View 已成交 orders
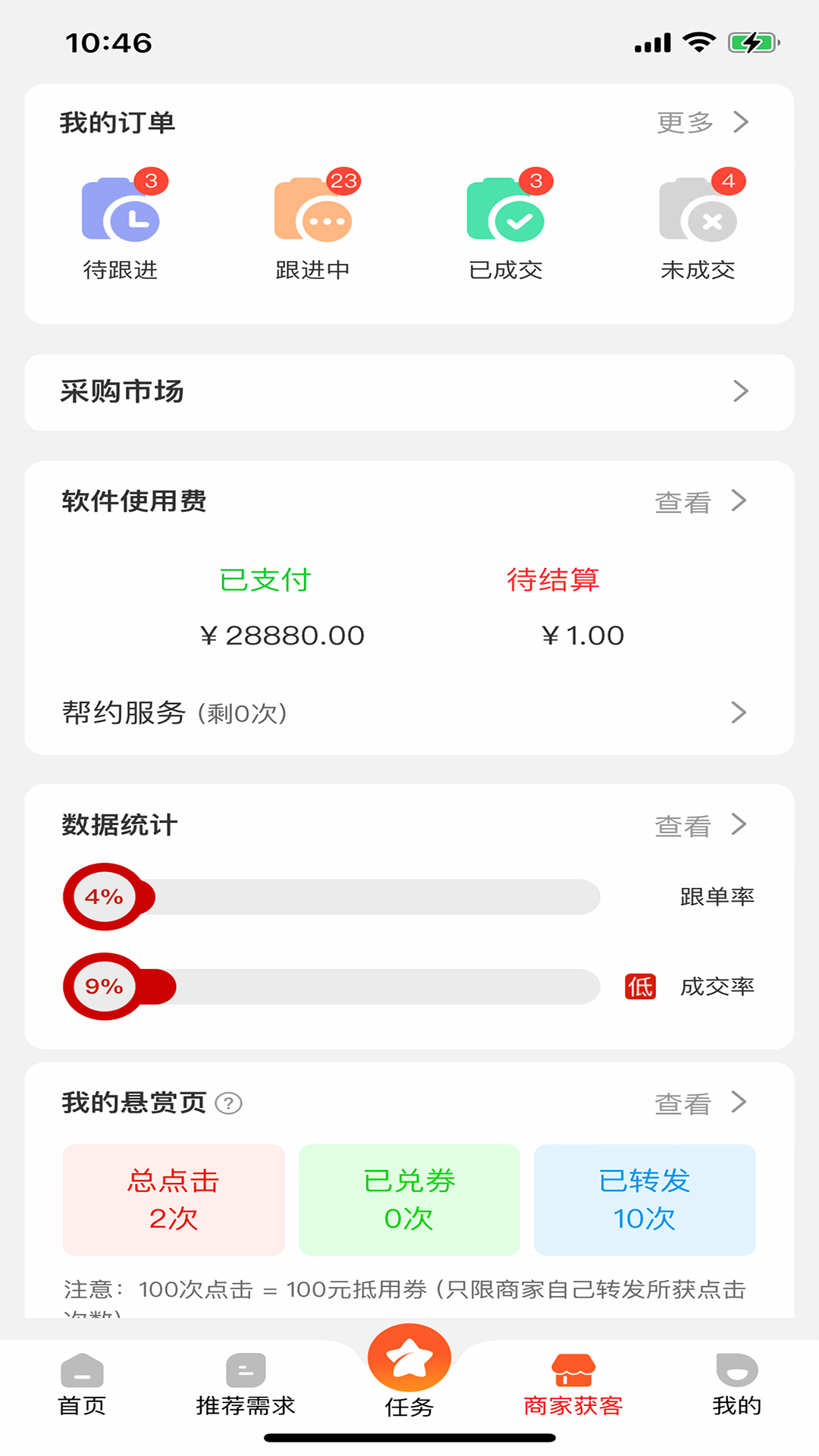This screenshot has height=1456, width=819. (506, 227)
